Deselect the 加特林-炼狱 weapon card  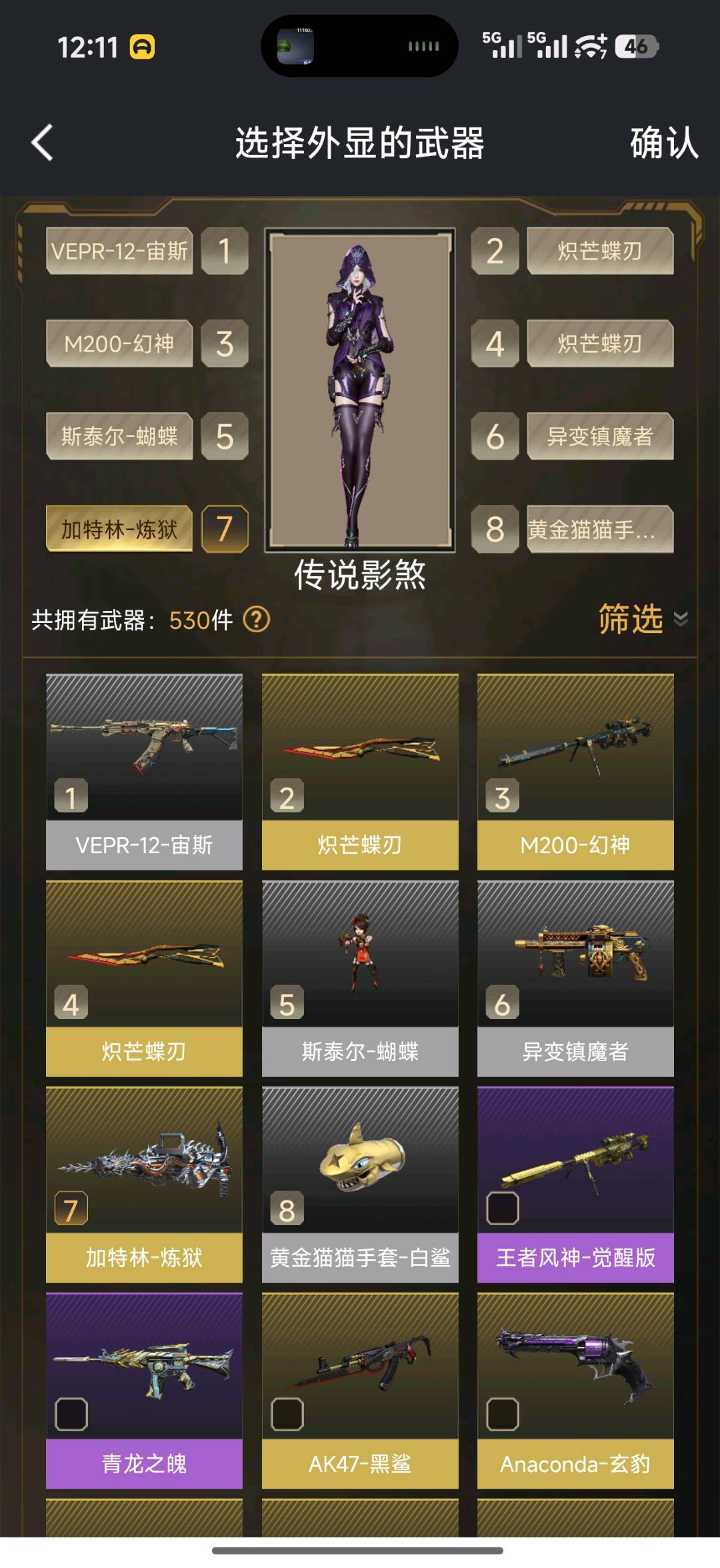point(144,1185)
